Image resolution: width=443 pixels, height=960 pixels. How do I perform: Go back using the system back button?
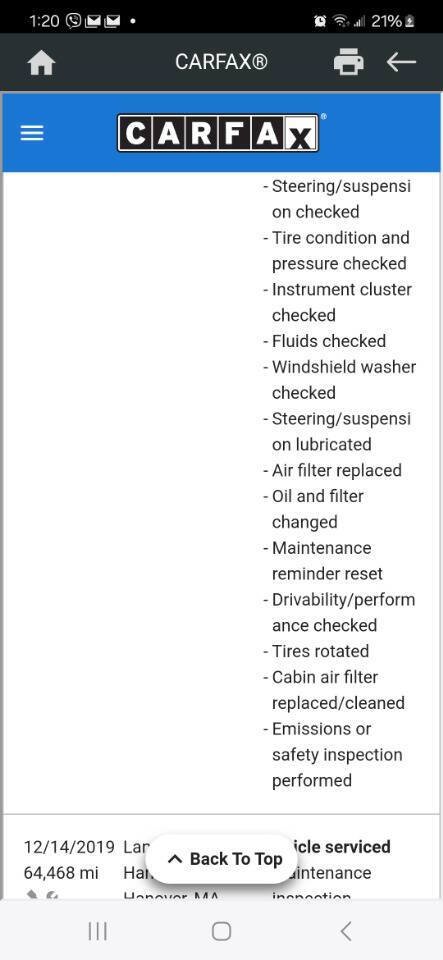click(346, 931)
